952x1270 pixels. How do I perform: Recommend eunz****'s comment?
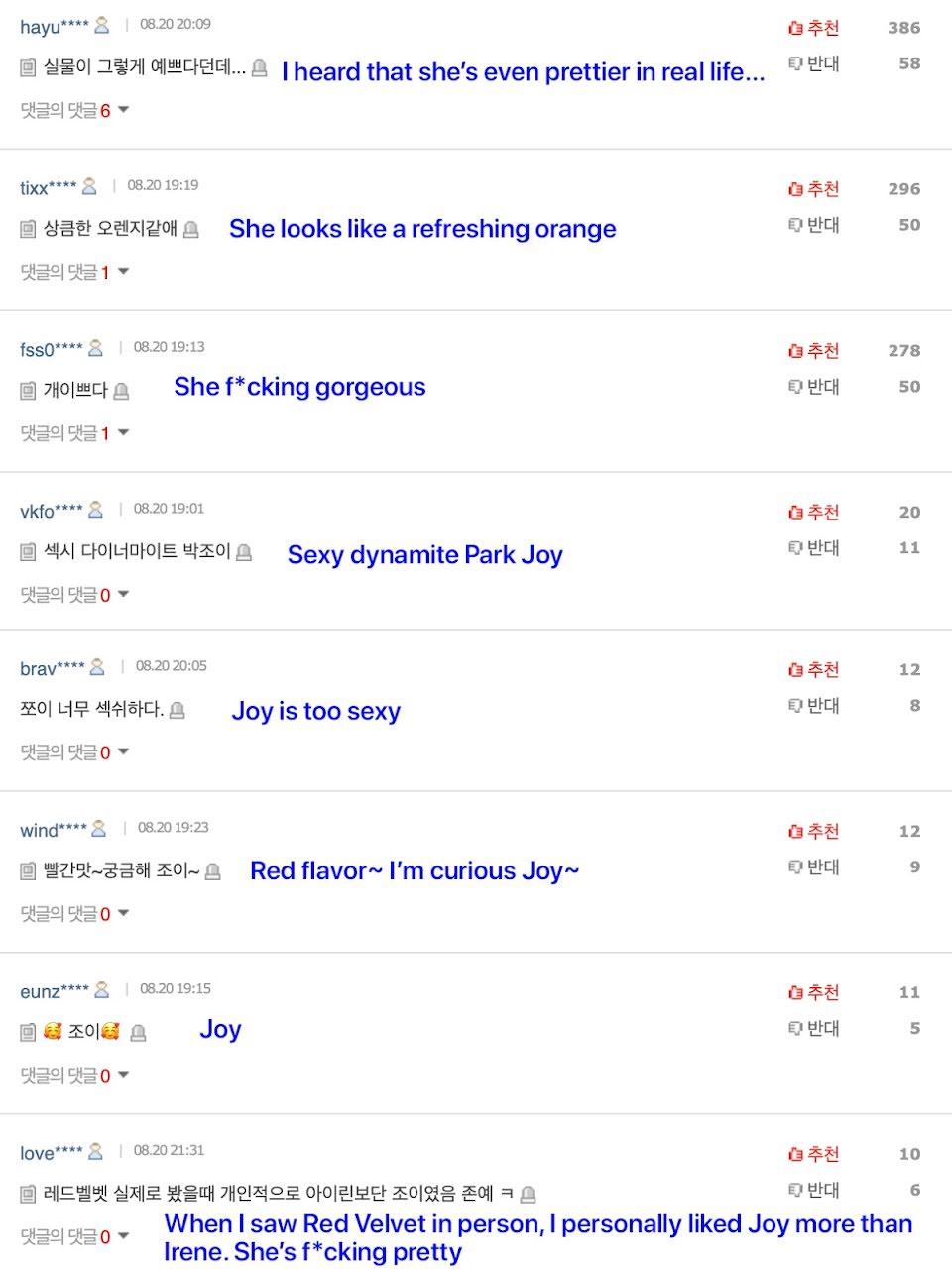tap(814, 993)
